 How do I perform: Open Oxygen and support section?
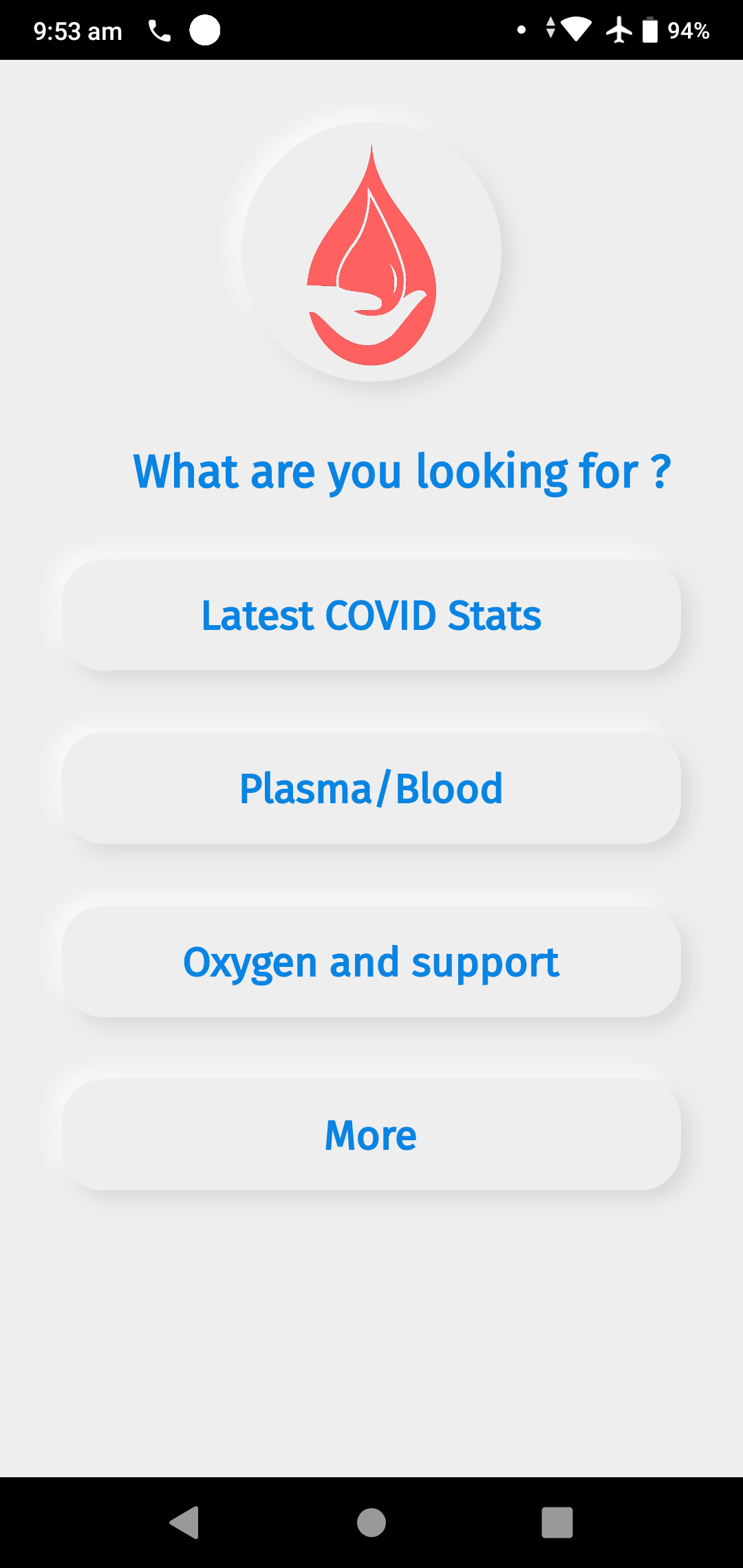coord(371,962)
